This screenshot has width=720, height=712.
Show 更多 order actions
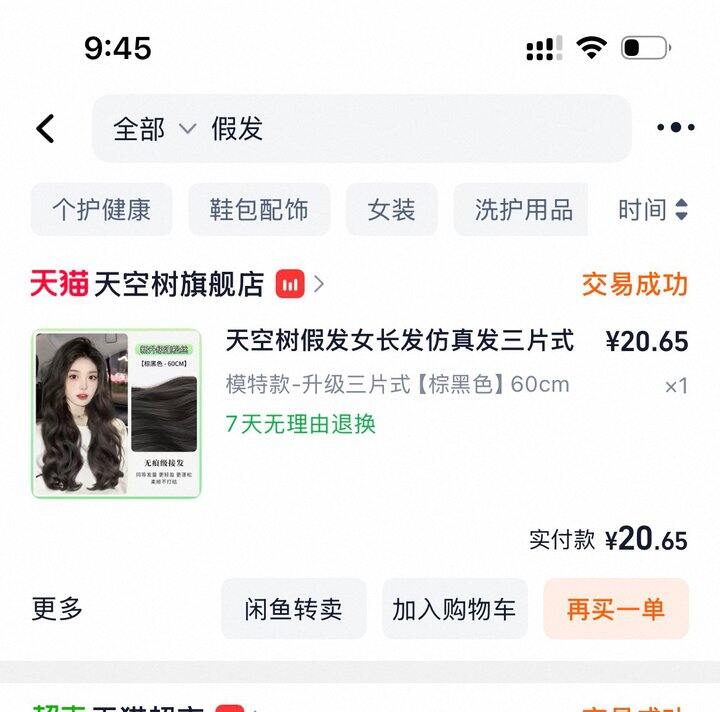pyautogui.click(x=57, y=608)
